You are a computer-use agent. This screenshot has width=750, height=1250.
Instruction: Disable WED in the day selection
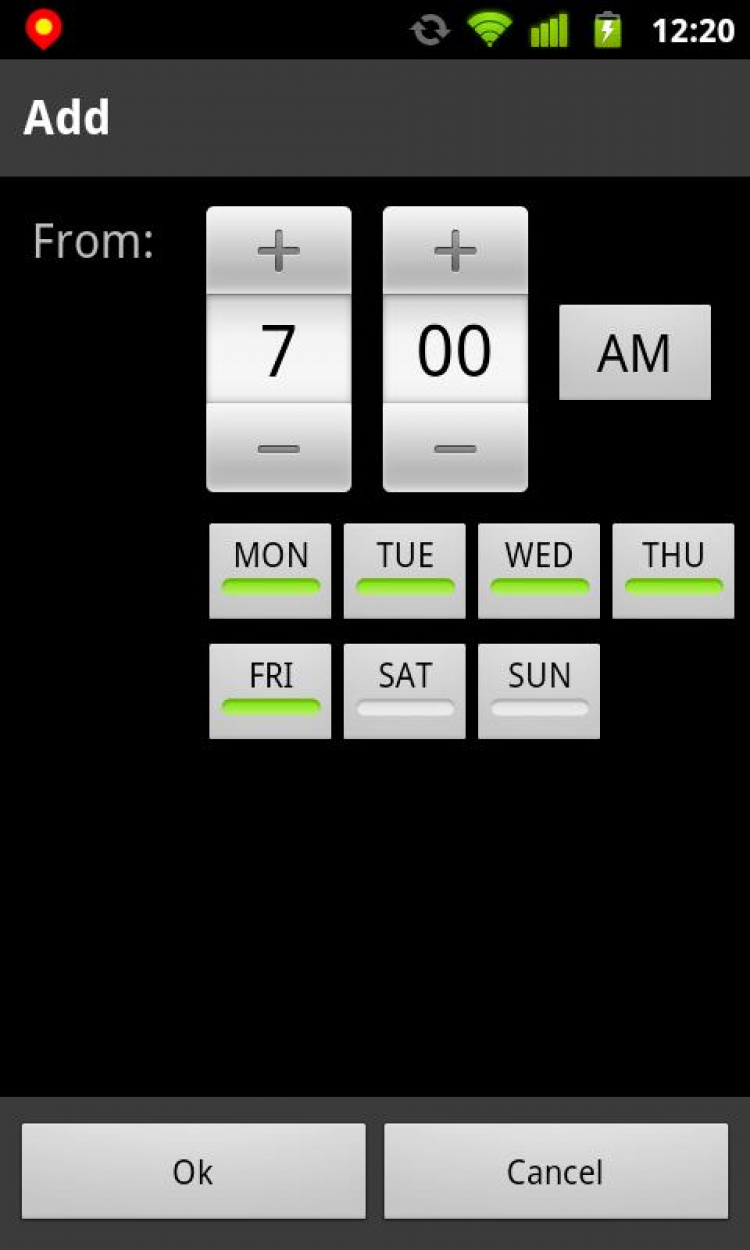tap(538, 570)
